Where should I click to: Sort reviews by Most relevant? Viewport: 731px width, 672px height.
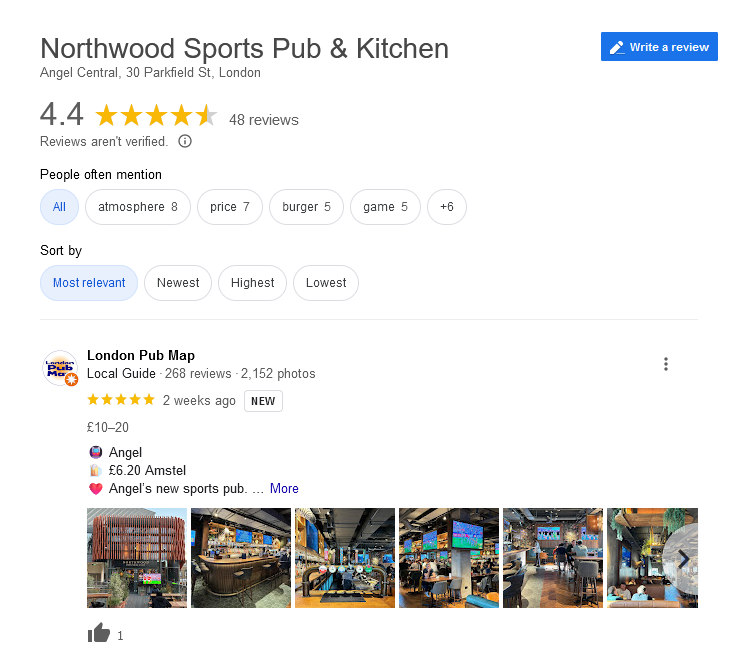[x=89, y=283]
